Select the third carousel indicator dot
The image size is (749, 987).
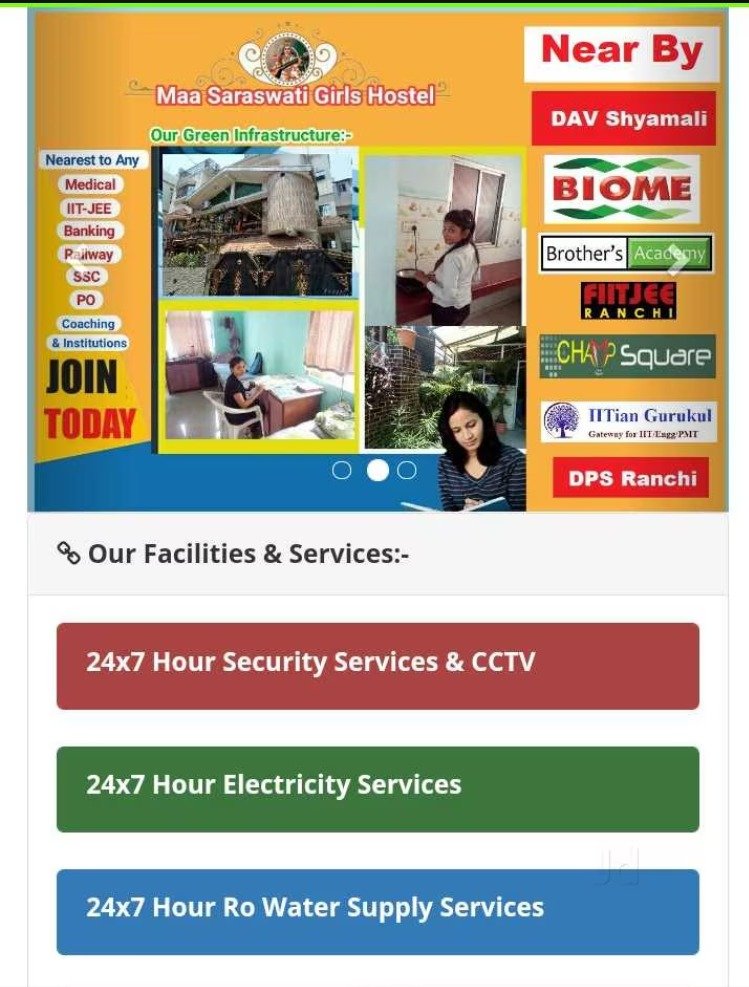[x=407, y=470]
